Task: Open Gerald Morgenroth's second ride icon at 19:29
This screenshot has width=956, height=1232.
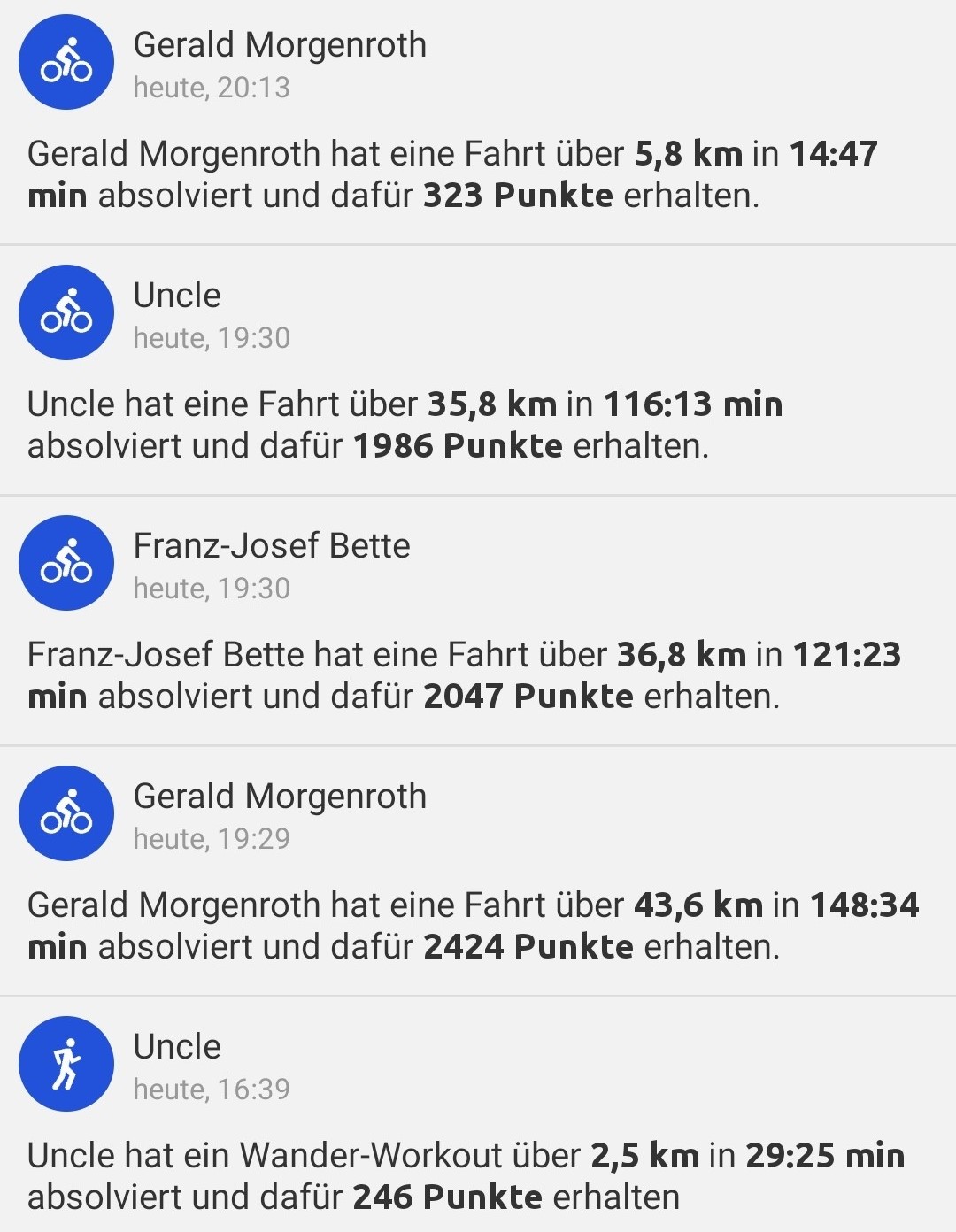Action: (66, 814)
